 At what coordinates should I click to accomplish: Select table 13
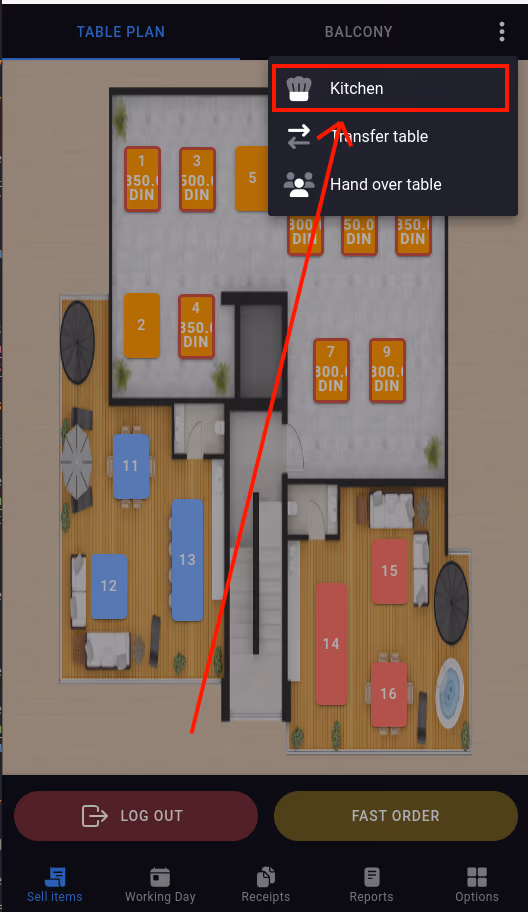187,560
